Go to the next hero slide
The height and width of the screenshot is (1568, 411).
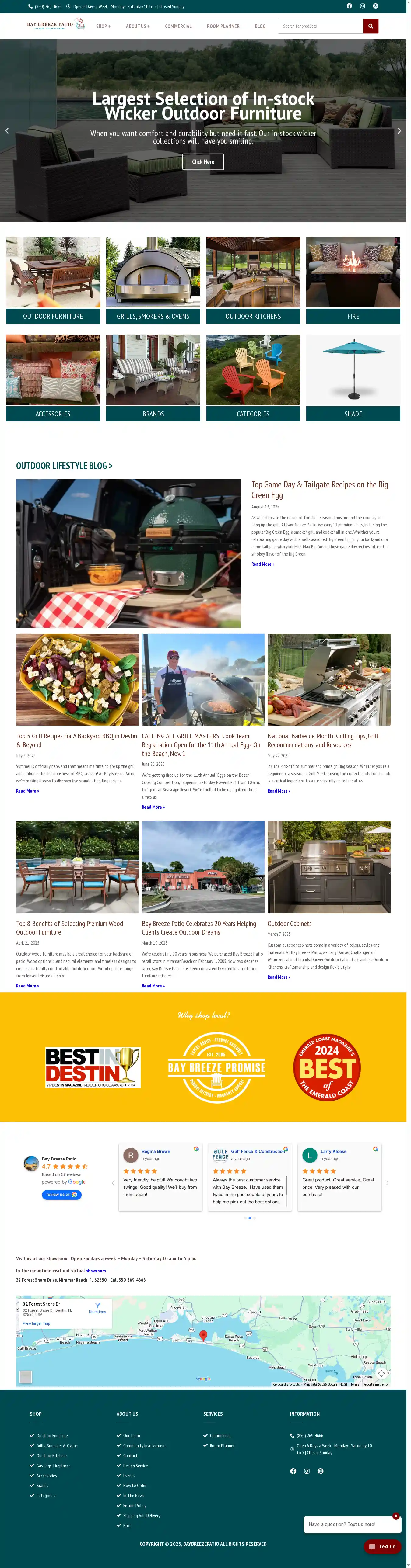pyautogui.click(x=399, y=131)
